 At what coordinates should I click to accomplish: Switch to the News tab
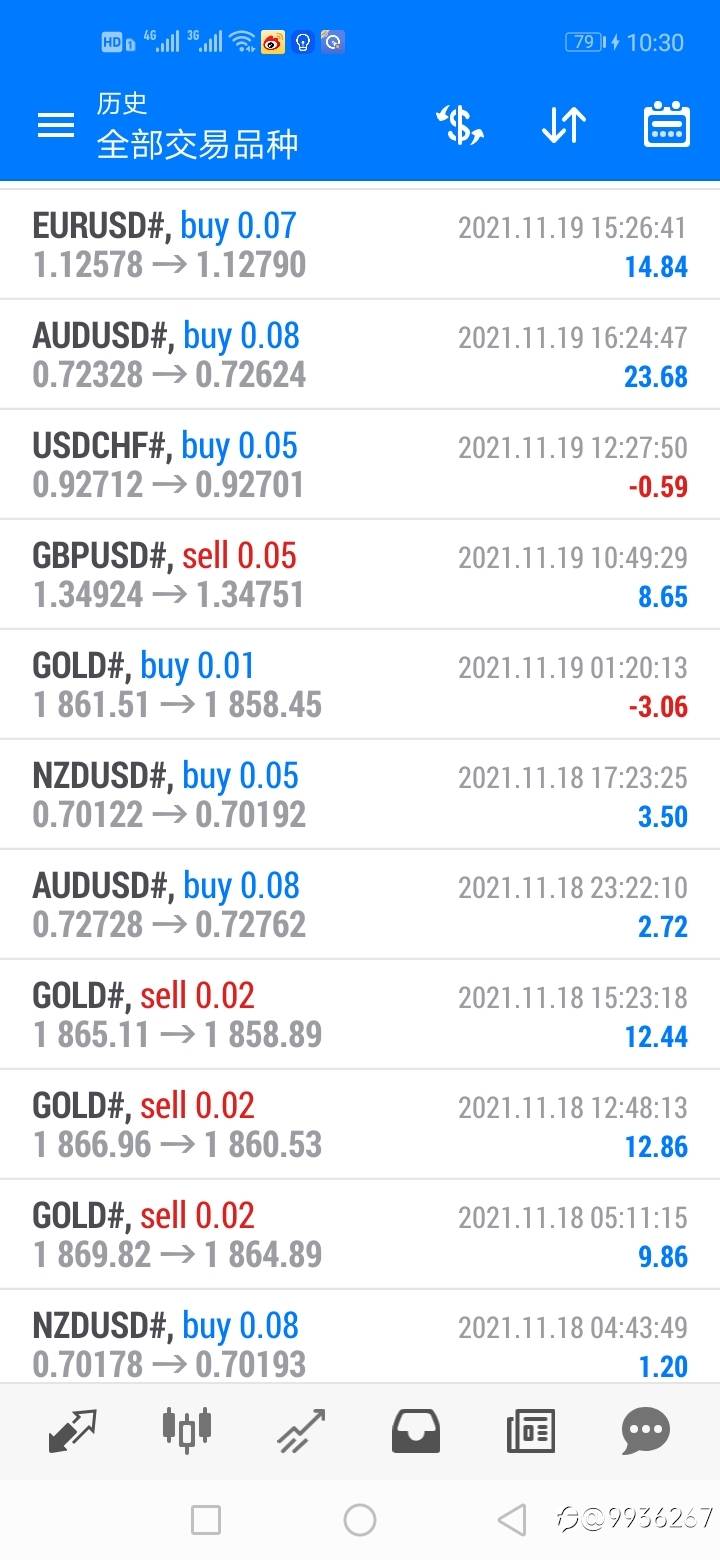pyautogui.click(x=530, y=1431)
